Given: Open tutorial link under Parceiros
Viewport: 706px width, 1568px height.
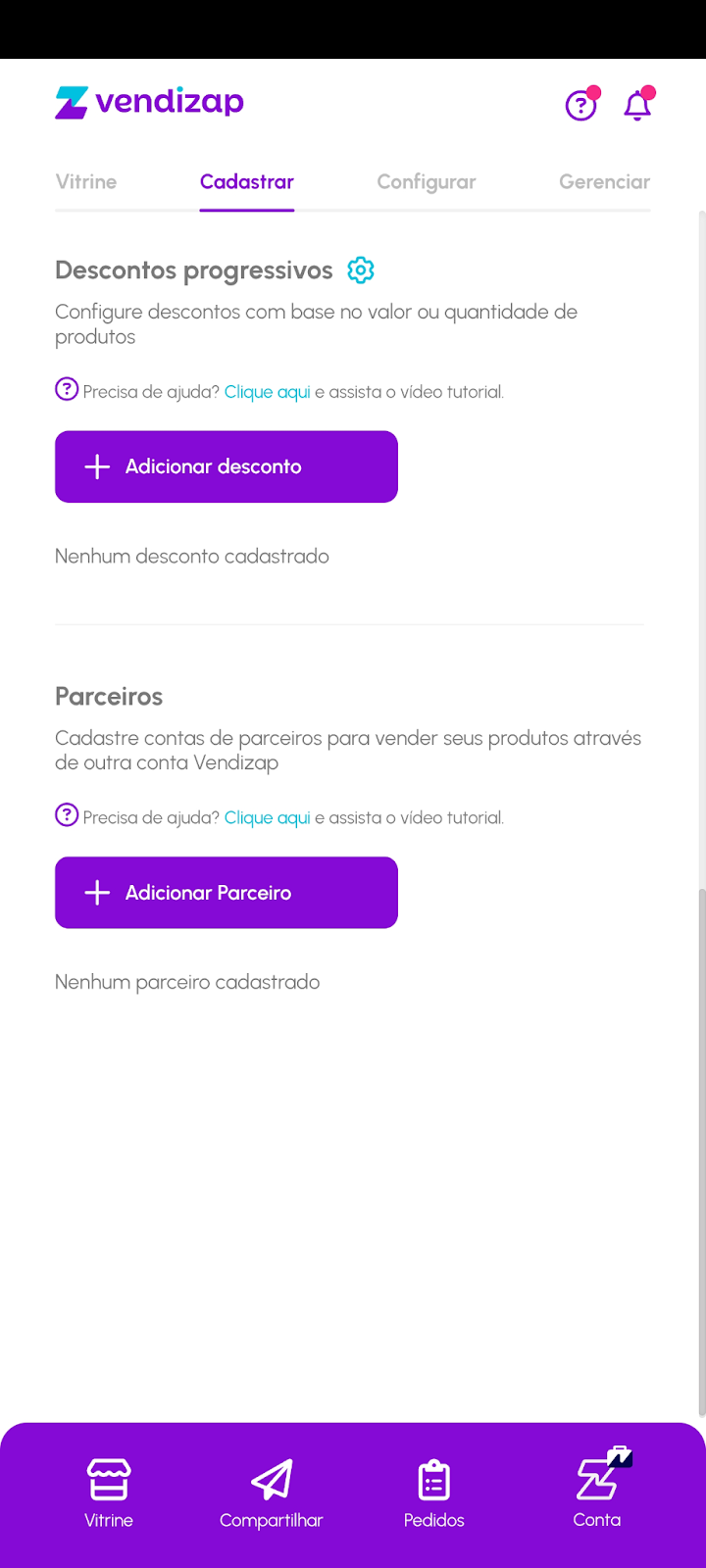Looking at the screenshot, I should (x=267, y=817).
